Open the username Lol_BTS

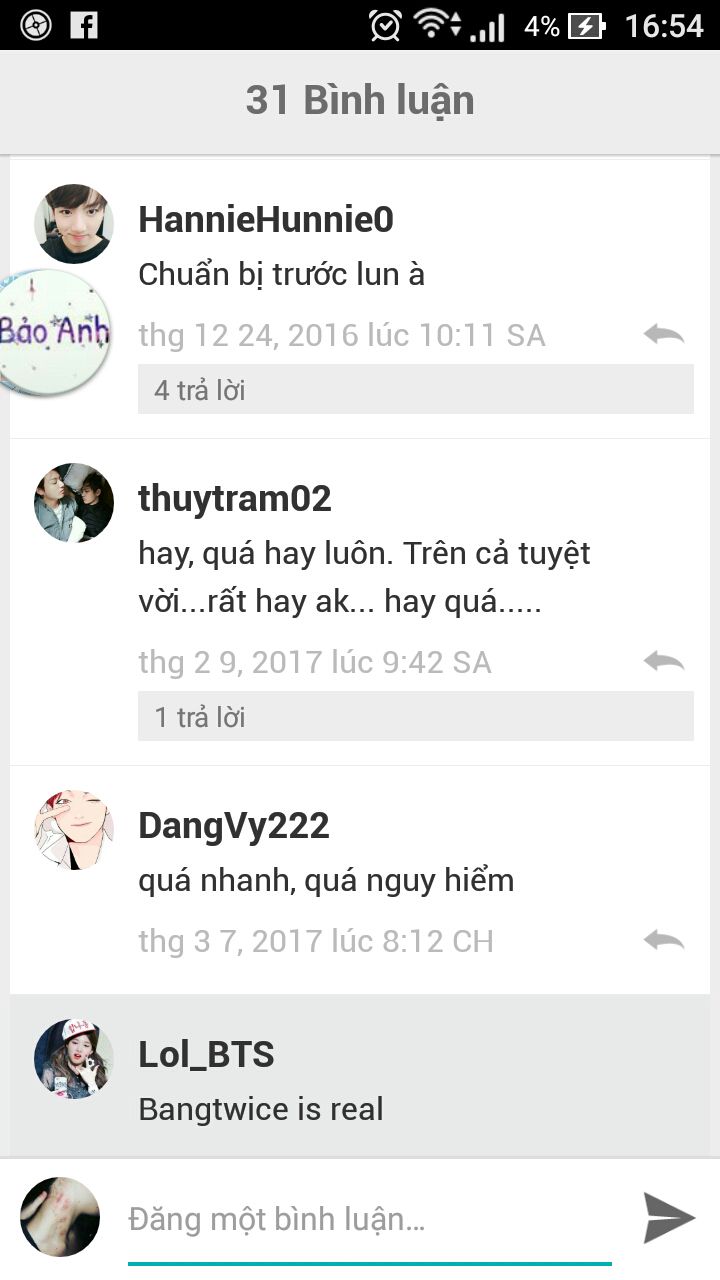(x=206, y=1055)
